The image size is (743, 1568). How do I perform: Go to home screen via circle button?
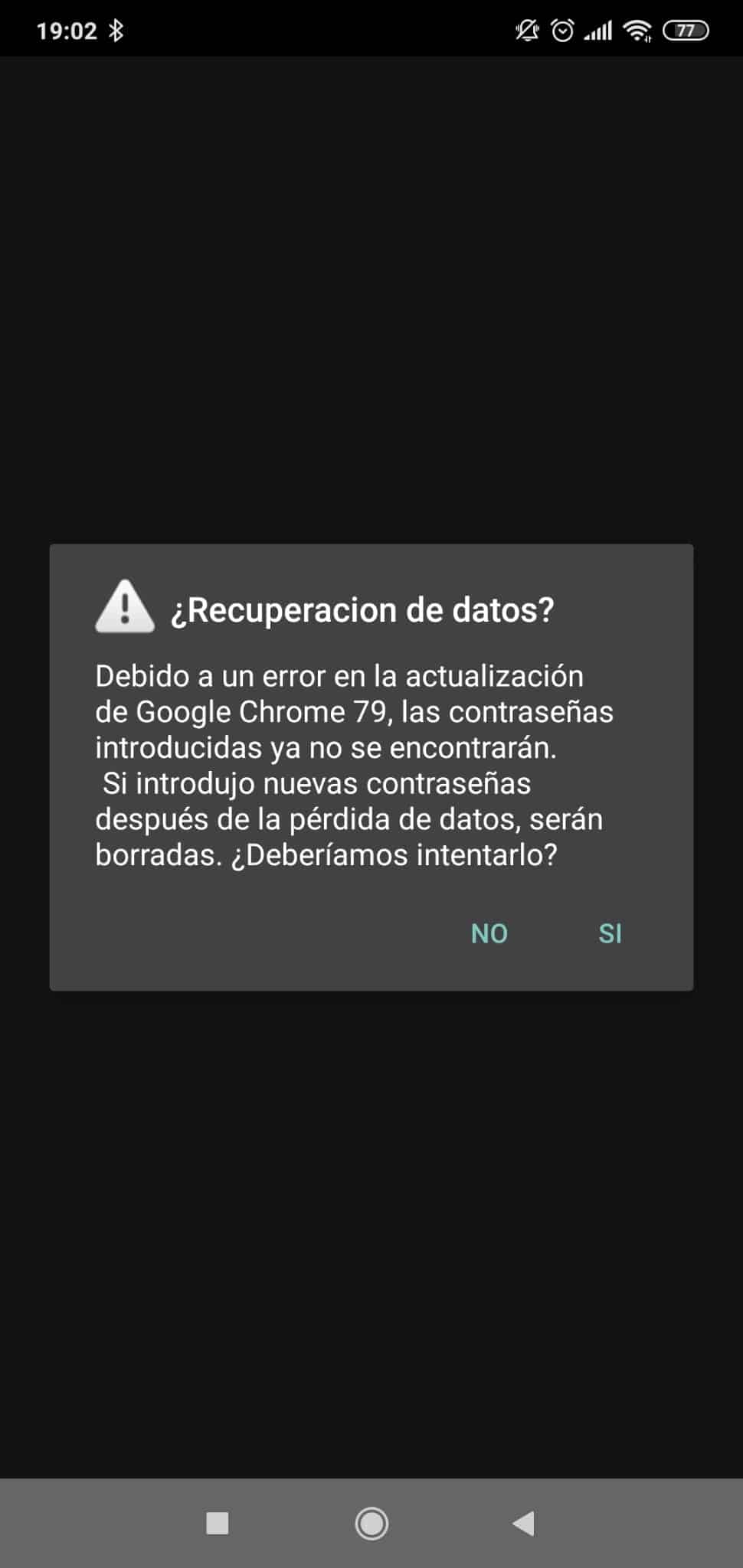pos(371,1523)
